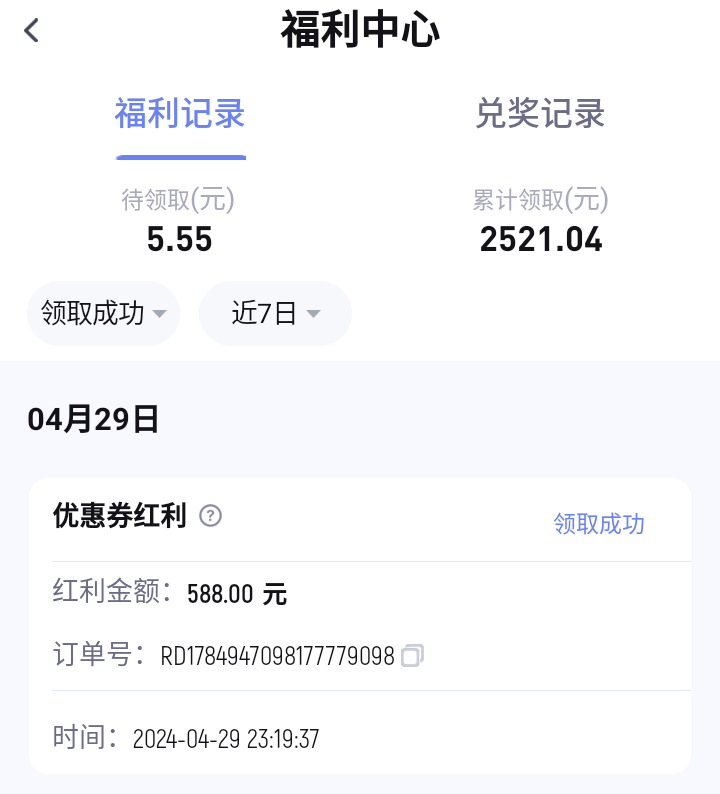
Task: Switch to the 兑奖记录 tab
Action: [540, 114]
